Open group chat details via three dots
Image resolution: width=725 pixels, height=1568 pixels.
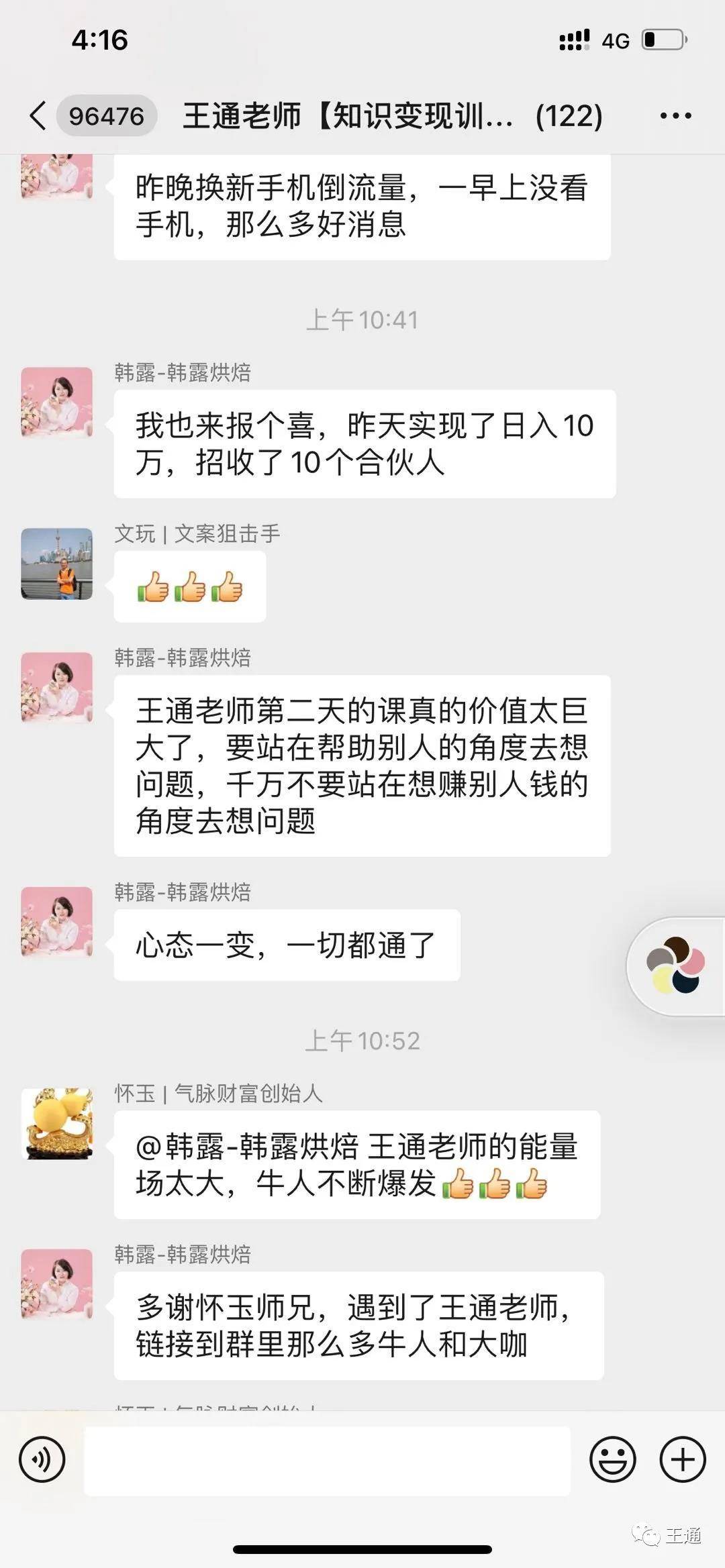675,116
